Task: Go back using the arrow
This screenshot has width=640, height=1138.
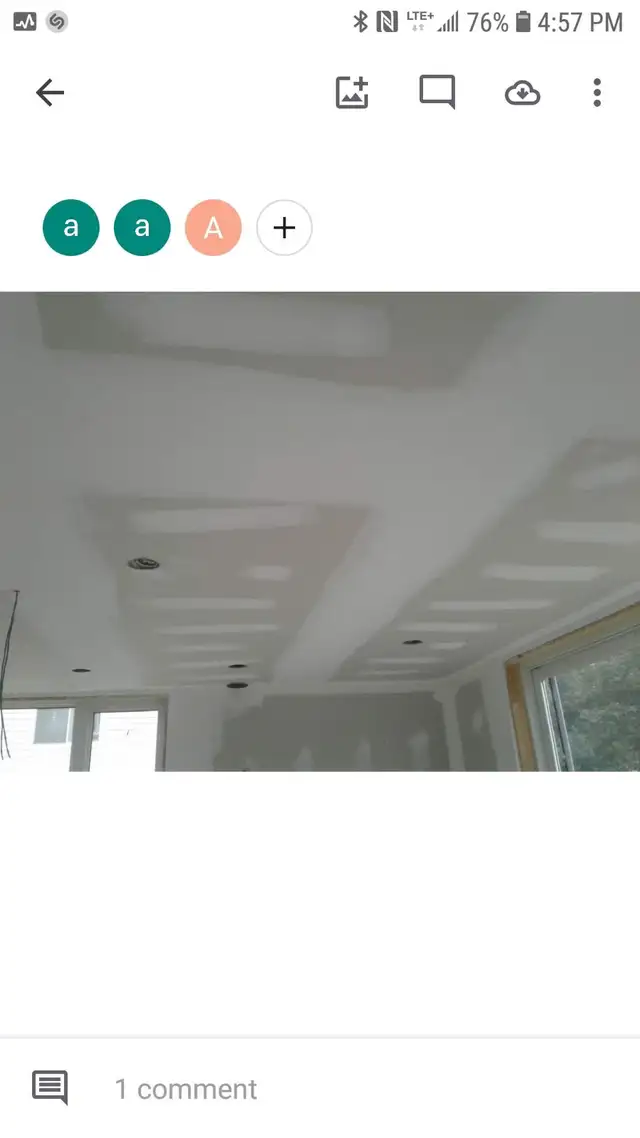Action: coord(50,93)
